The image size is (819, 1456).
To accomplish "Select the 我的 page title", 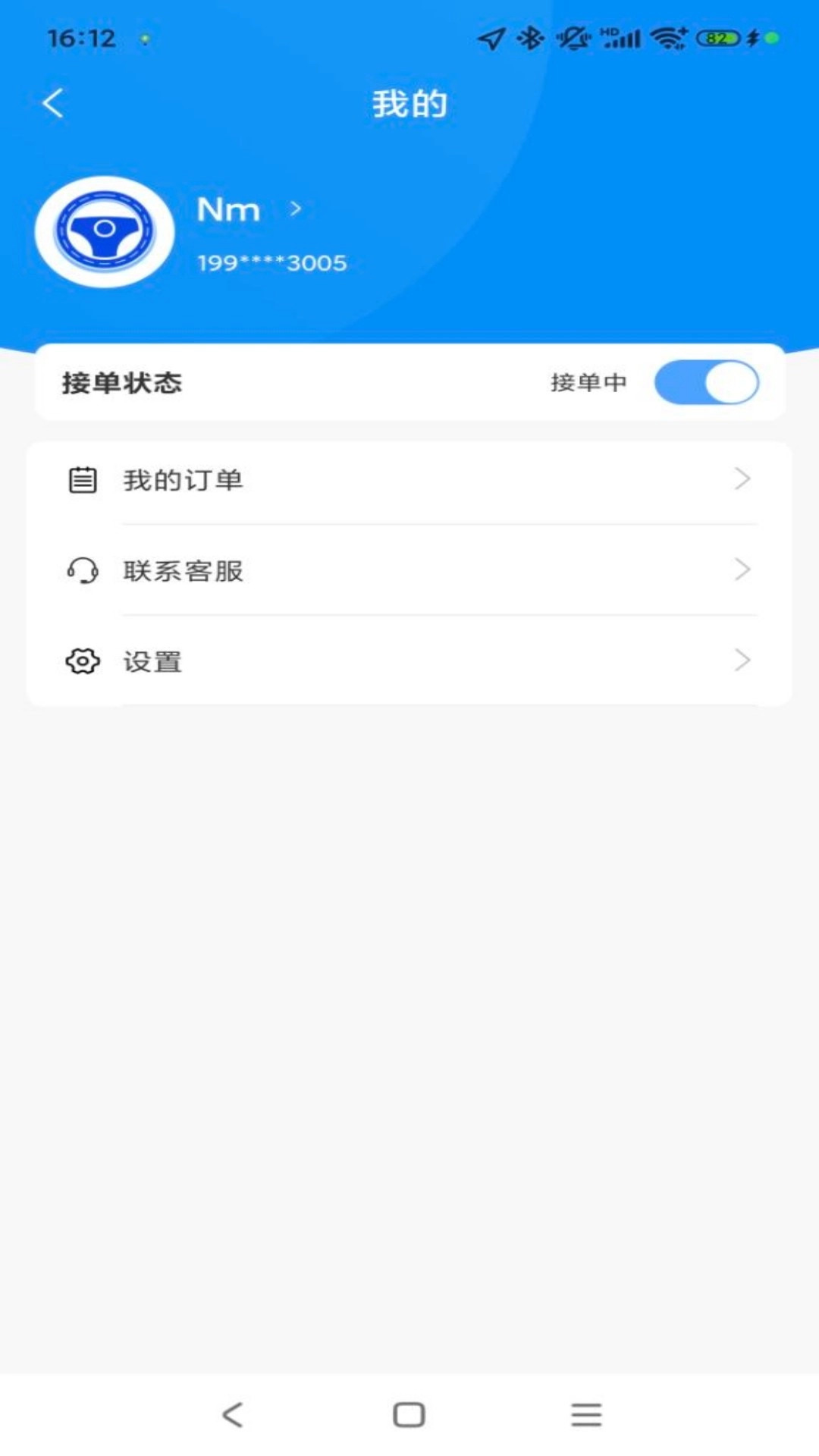I will (409, 104).
